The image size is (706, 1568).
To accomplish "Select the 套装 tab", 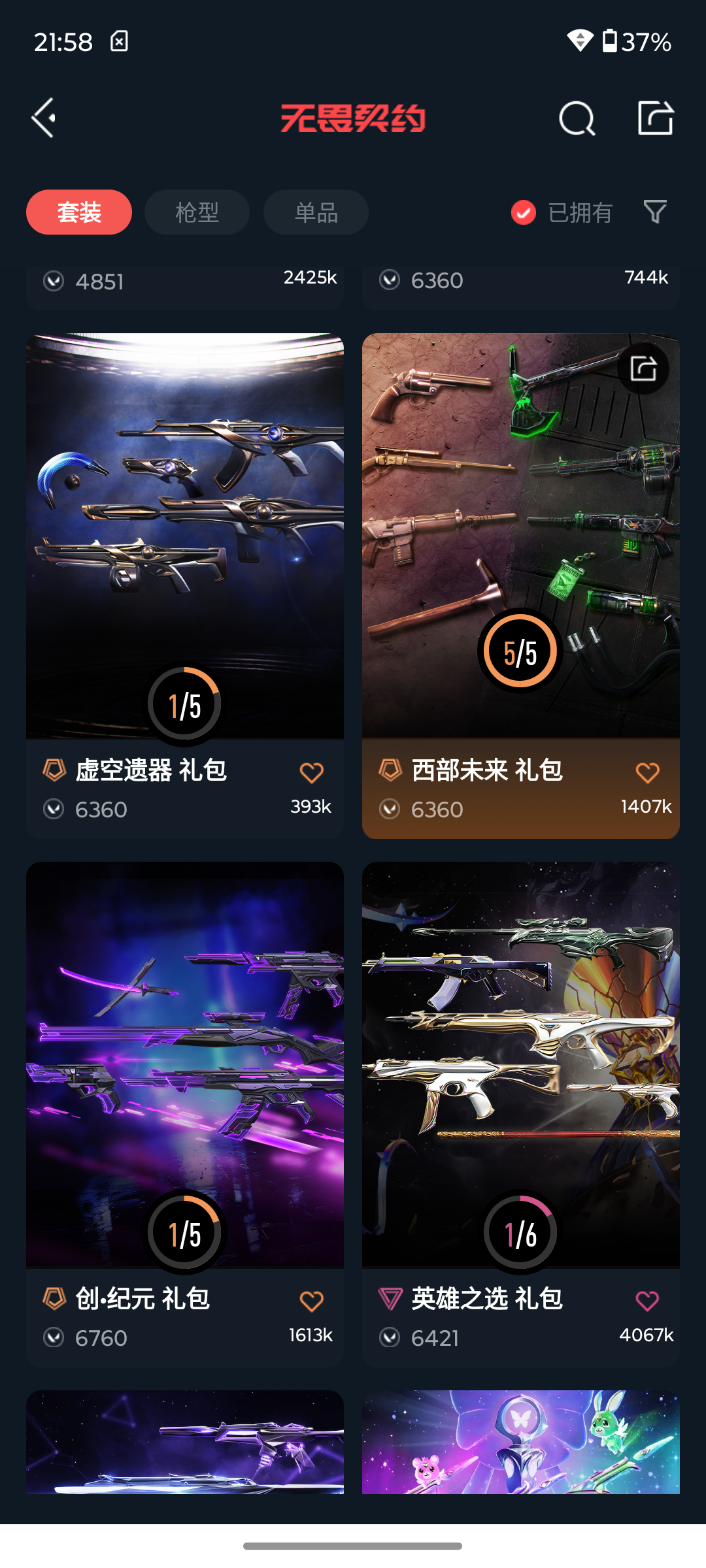I will pos(79,212).
